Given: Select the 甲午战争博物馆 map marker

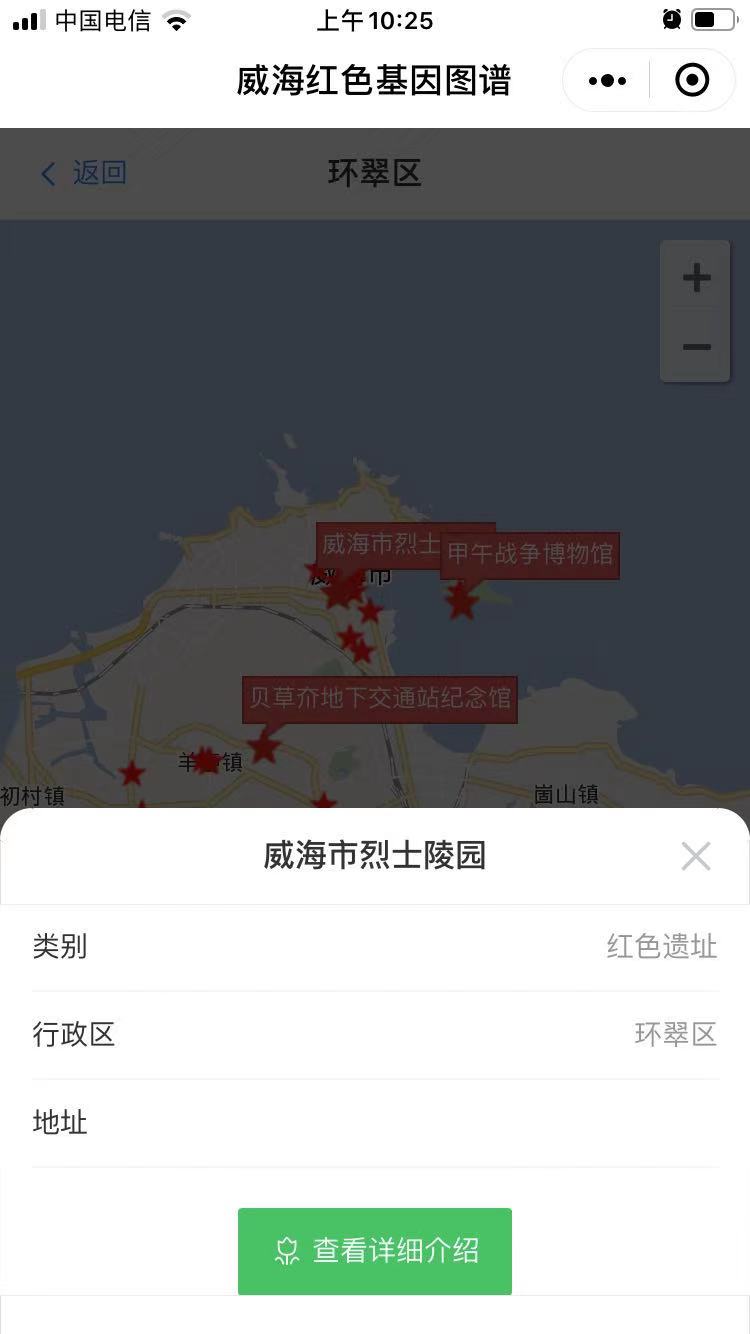Looking at the screenshot, I should [530, 555].
